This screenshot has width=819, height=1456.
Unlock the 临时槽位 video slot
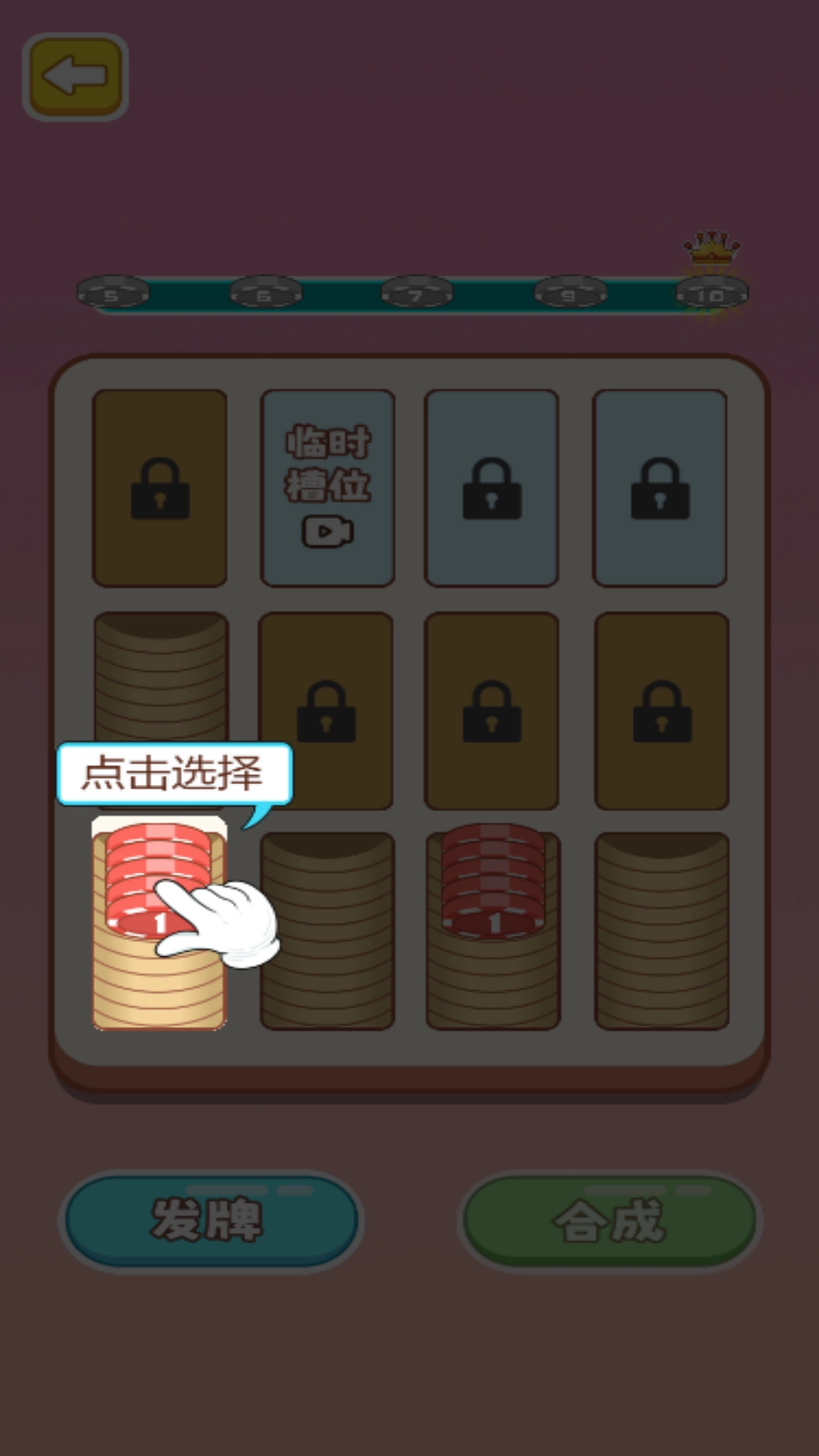tap(328, 488)
